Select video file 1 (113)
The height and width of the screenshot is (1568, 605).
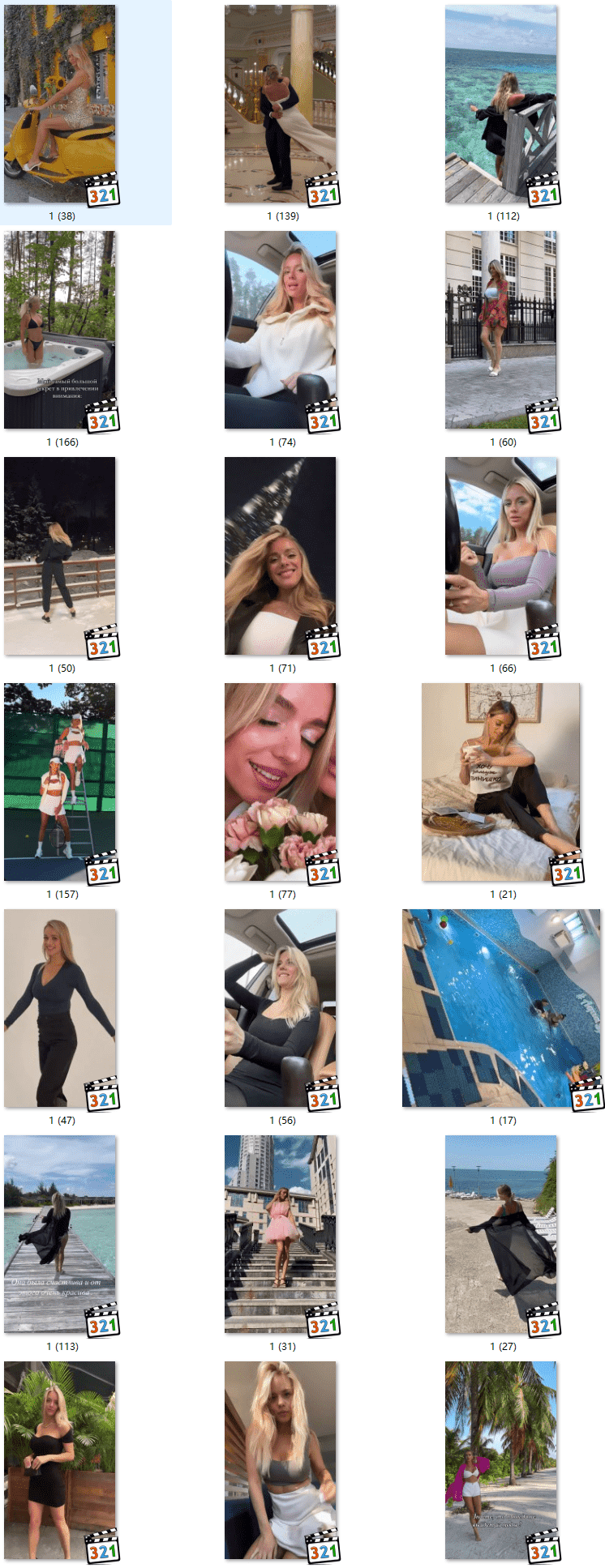click(x=60, y=1234)
